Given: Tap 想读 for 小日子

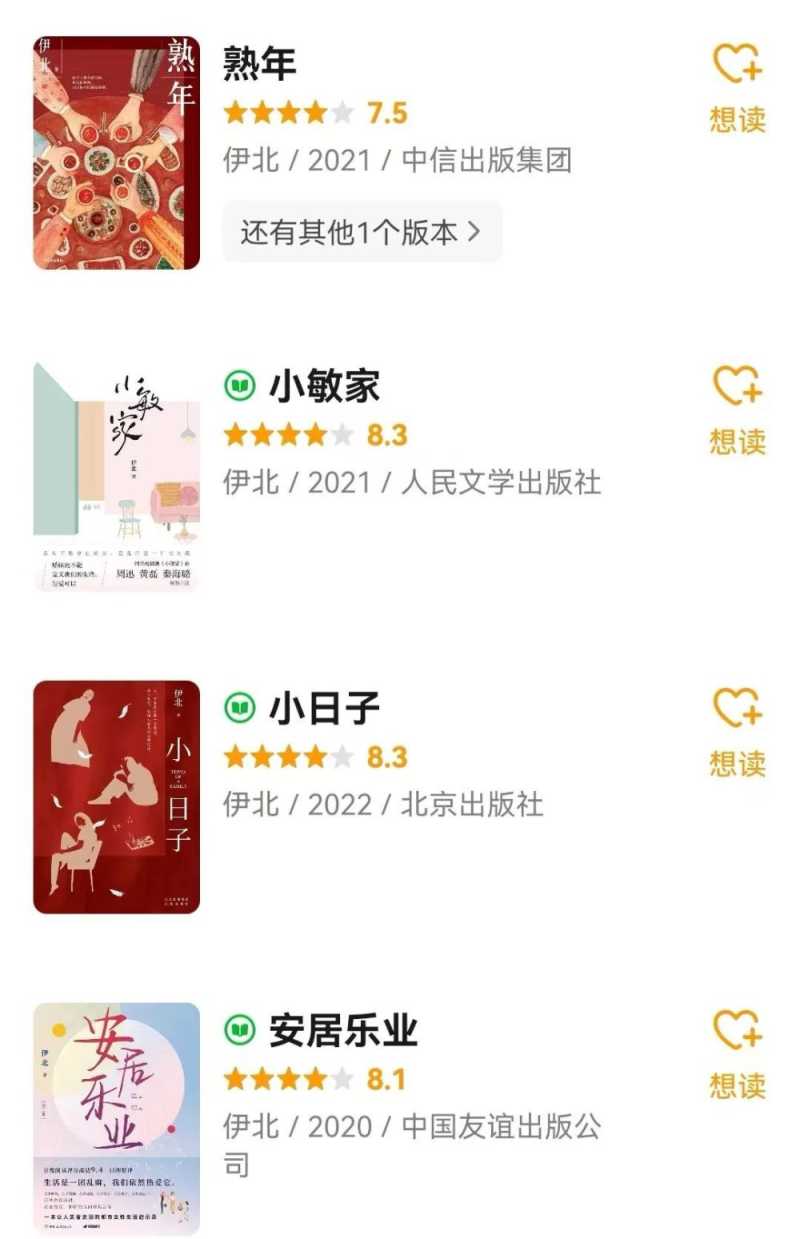Looking at the screenshot, I should tap(738, 732).
